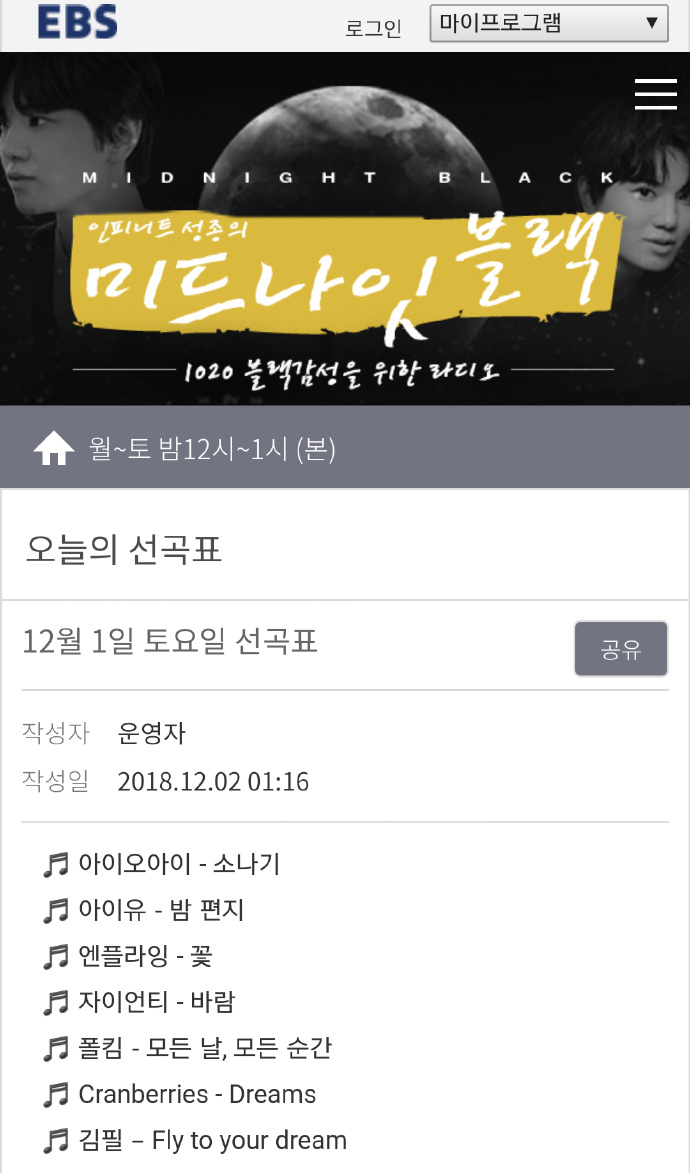Screen dimensions: 690x1173
Task: Go to the program home icon
Action: pos(54,450)
